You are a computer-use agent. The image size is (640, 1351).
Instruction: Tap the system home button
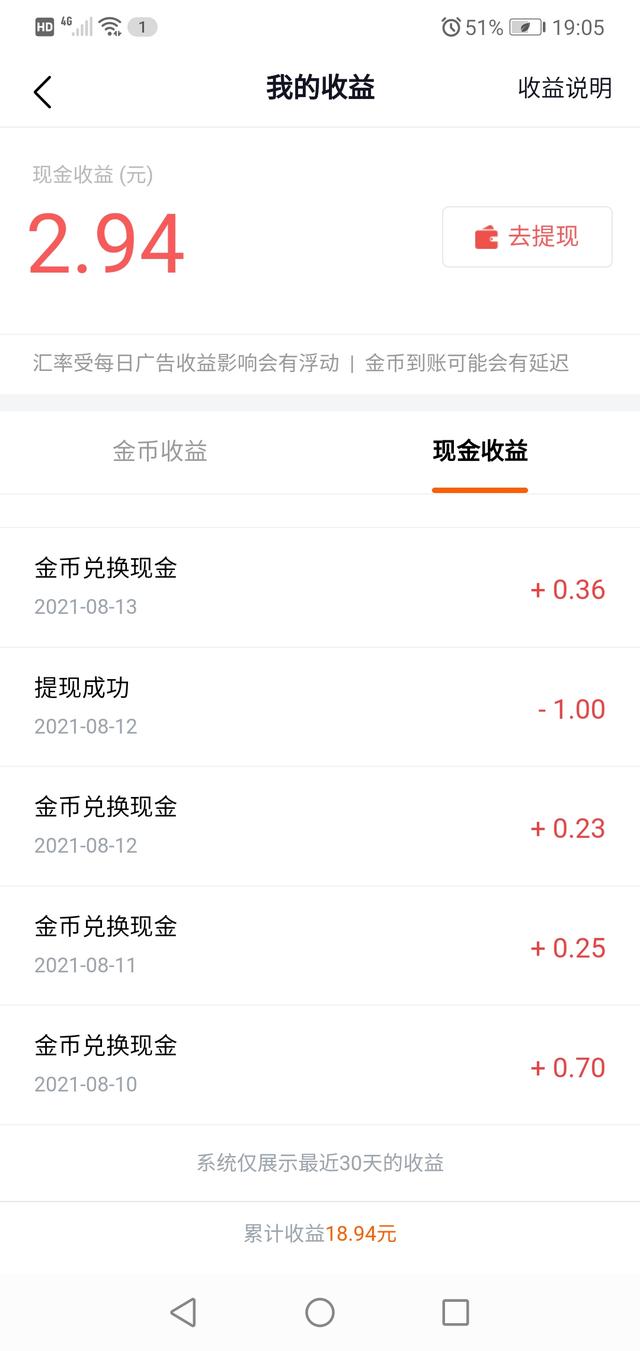tap(320, 1312)
